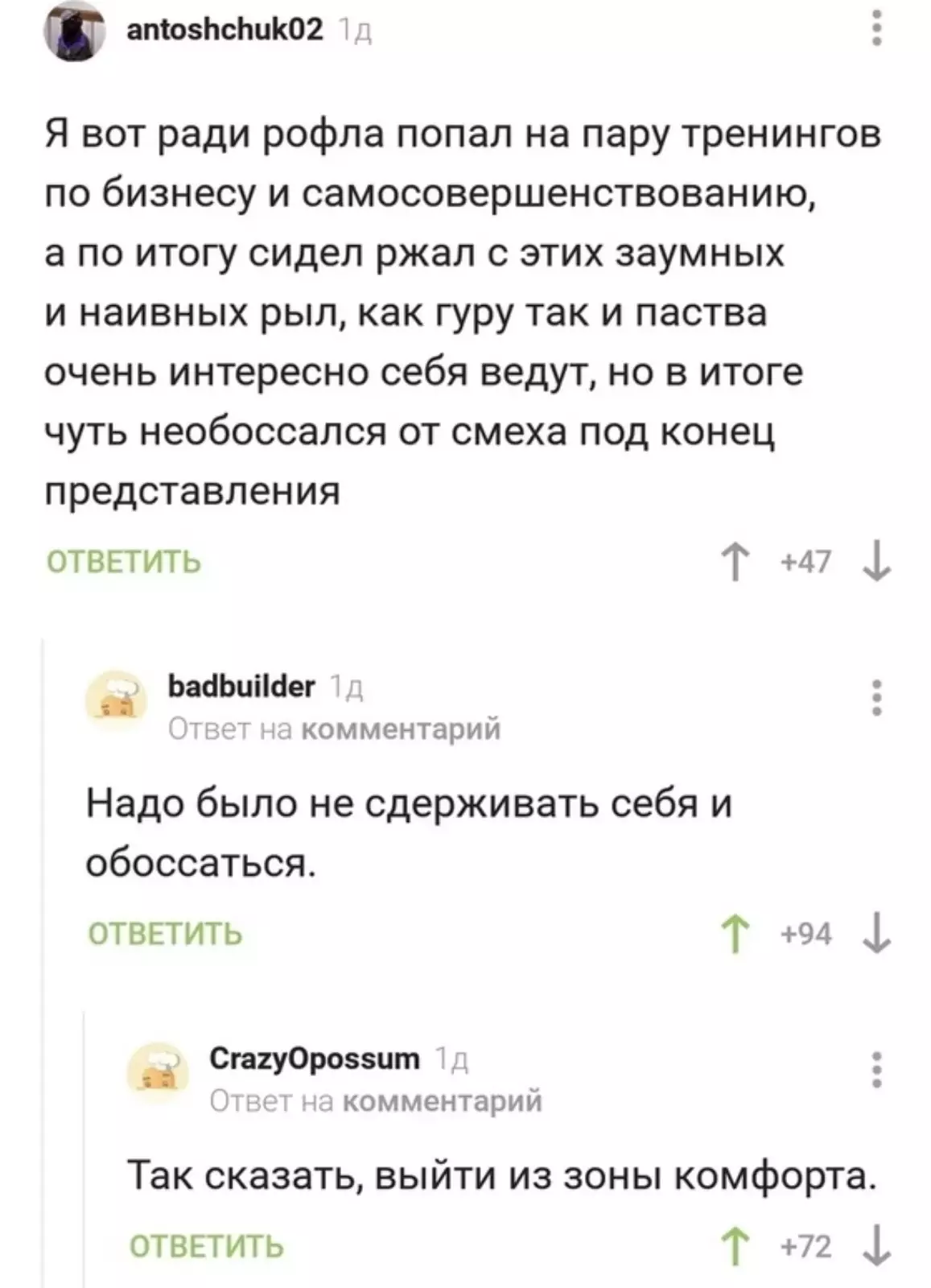The width and height of the screenshot is (931, 1288).
Task: Open overflow menu on antoshchuk02's comment
Action: pyautogui.click(x=877, y=29)
